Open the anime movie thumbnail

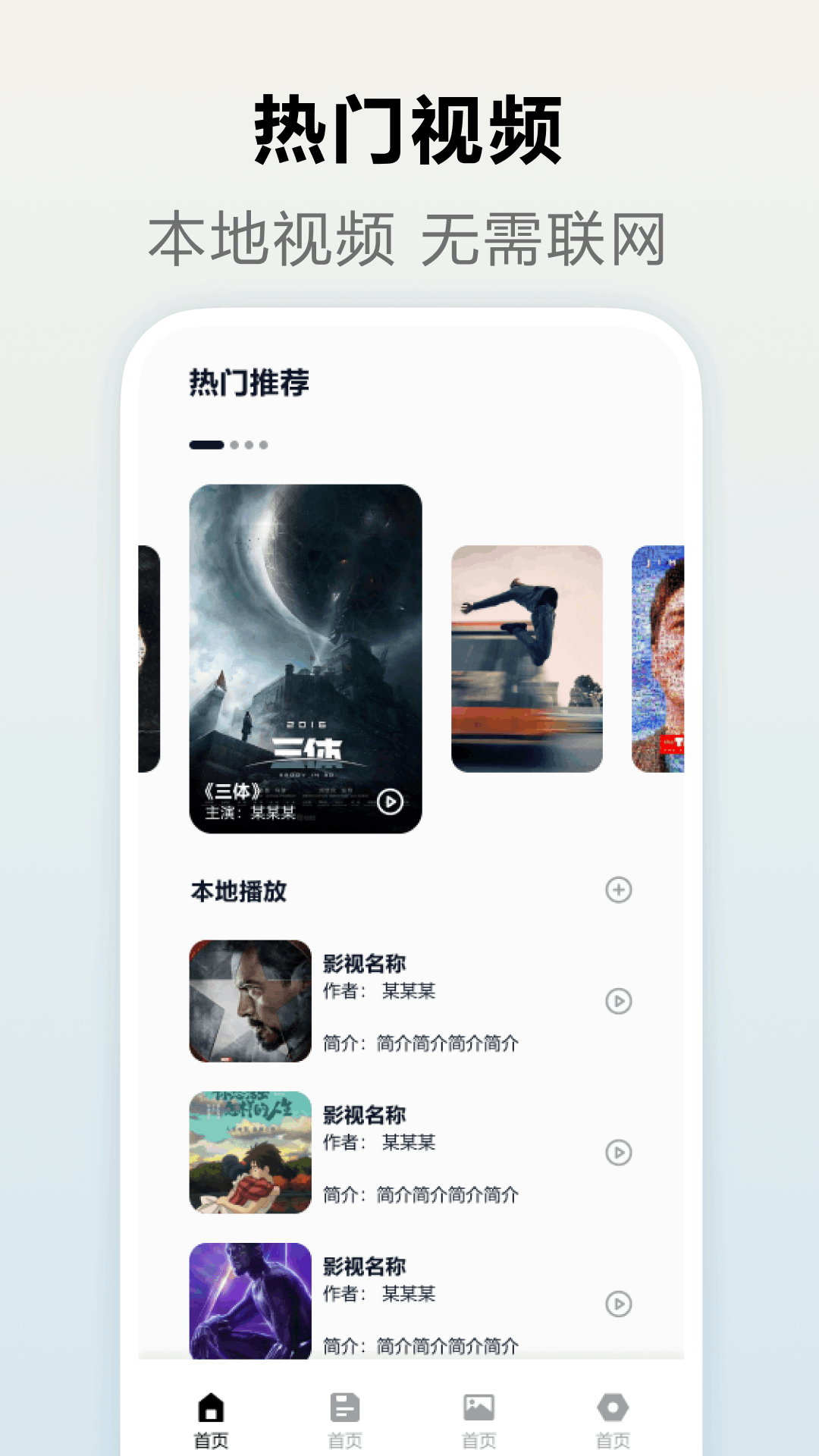[250, 1150]
